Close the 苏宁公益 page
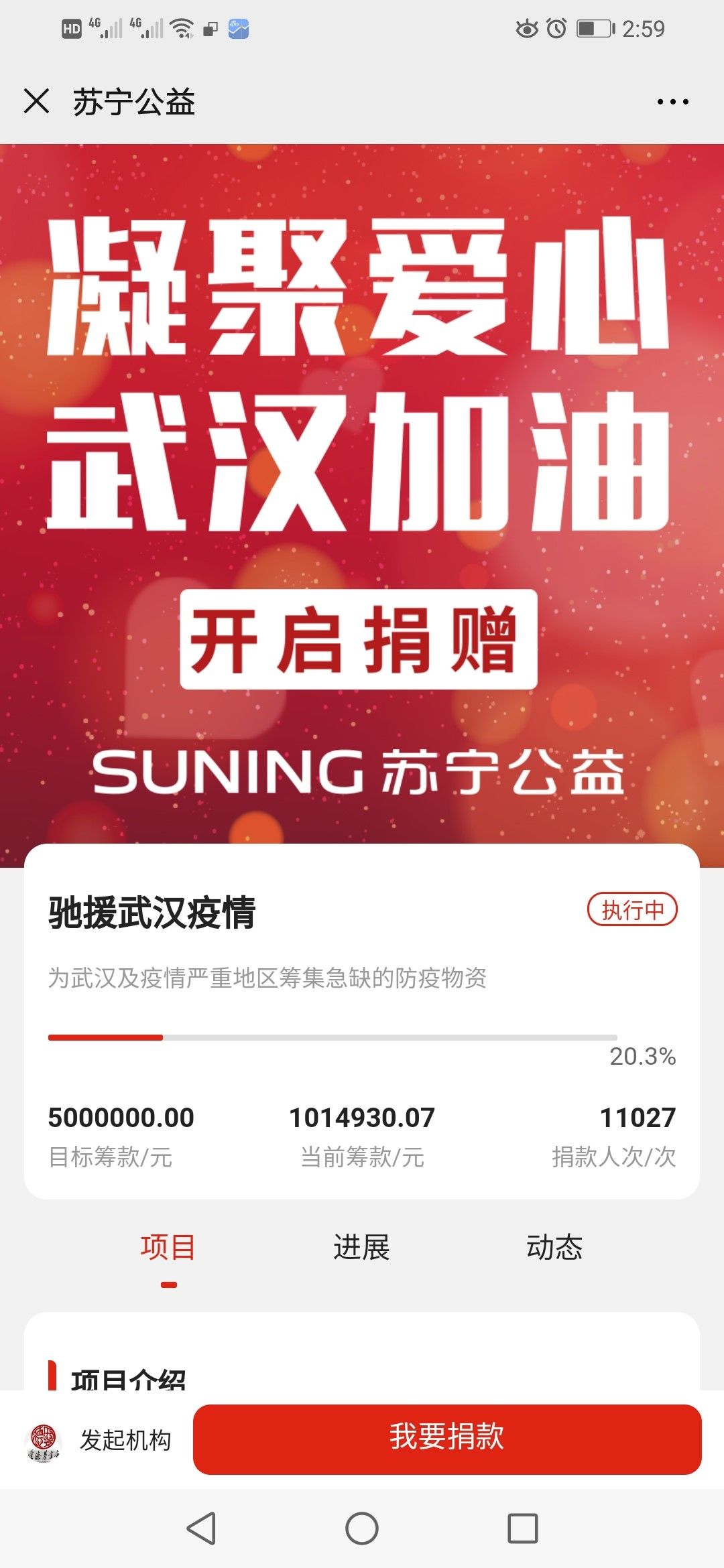 coord(36,102)
